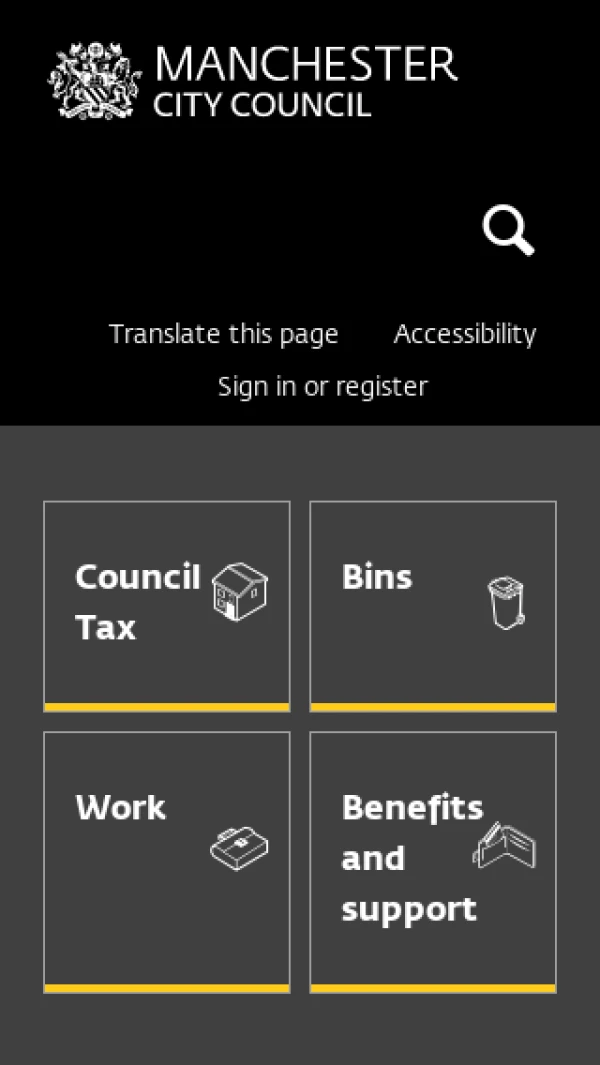Tap the Manchester City Council home logo
This screenshot has width=600, height=1065.
(x=252, y=80)
